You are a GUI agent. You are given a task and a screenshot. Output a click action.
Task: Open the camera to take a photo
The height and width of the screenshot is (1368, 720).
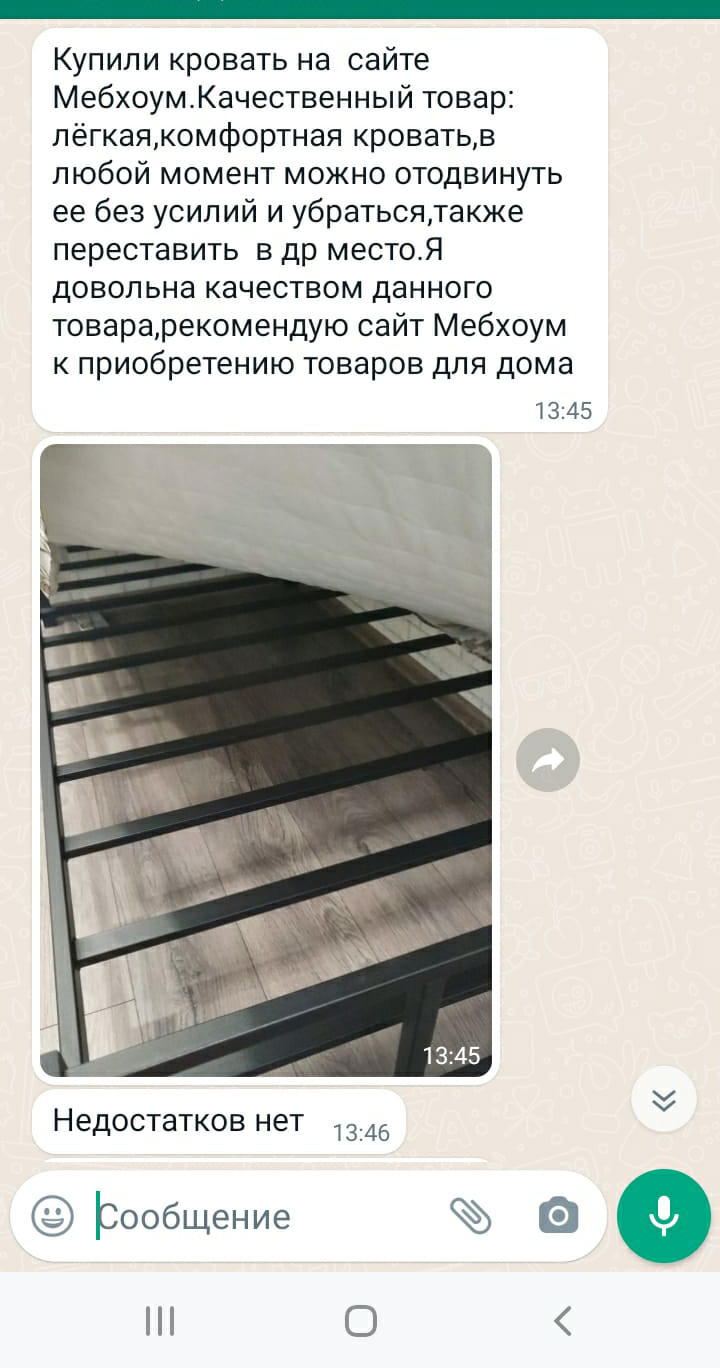[x=558, y=1216]
